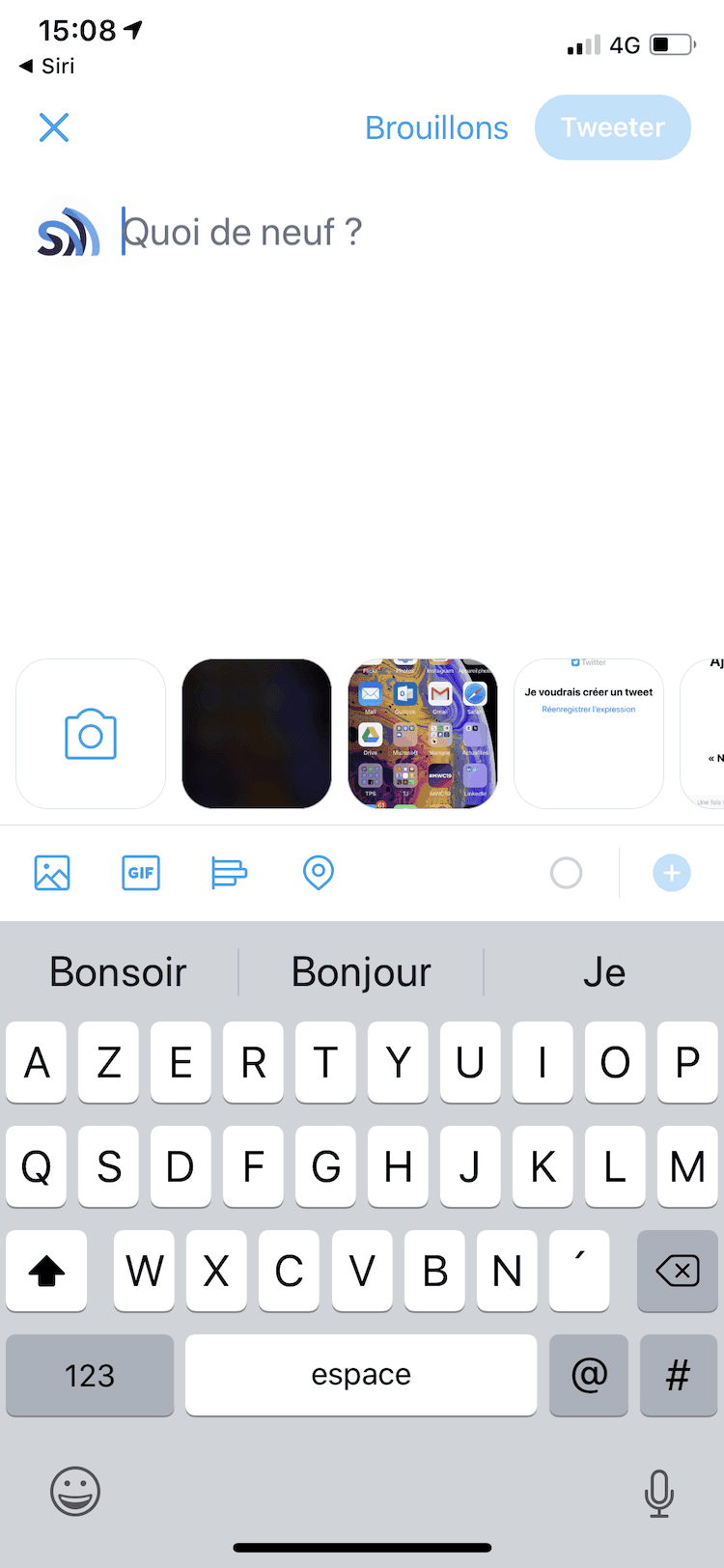Select the dark photo thumbnail
Viewport: 724px width, 1568px height.
(x=257, y=734)
